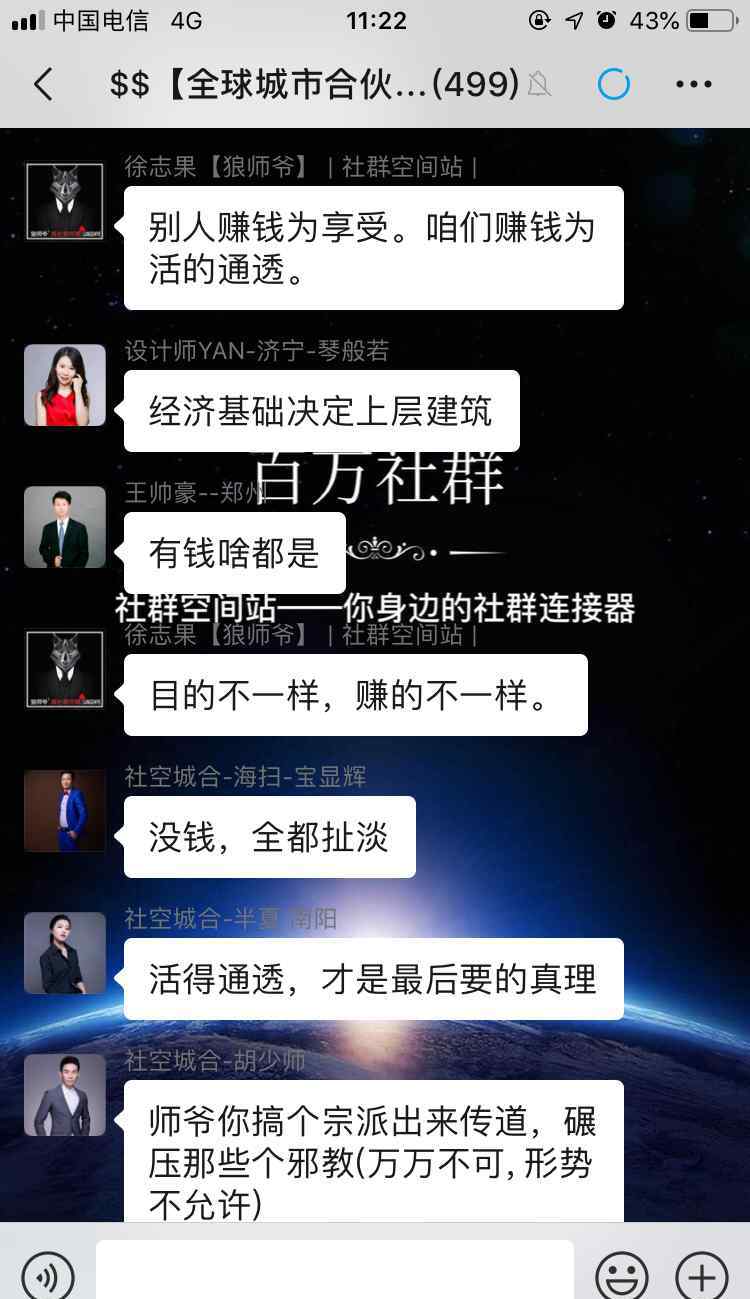Go back from the group chat
Image resolution: width=750 pixels, height=1299 pixels.
[43, 85]
